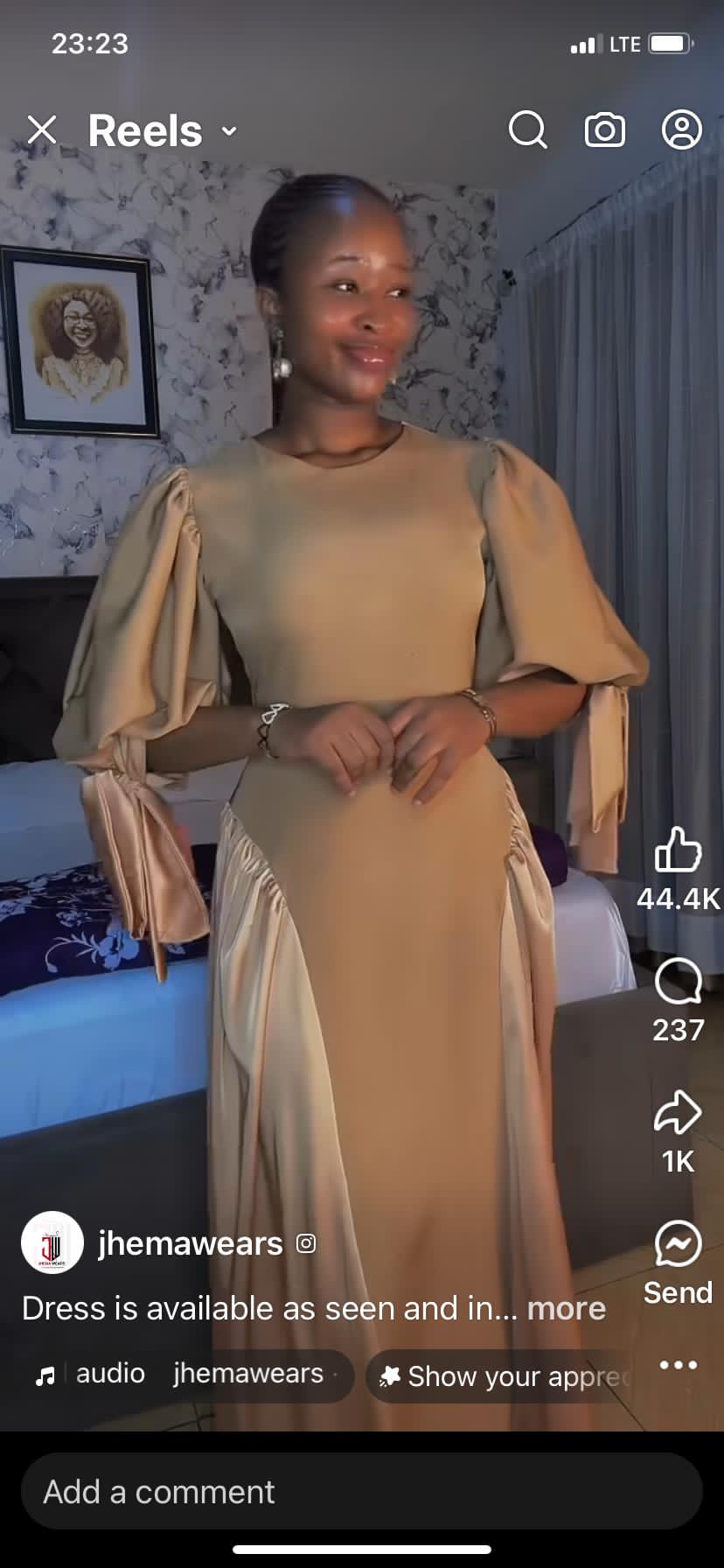Focus the Add a comment field

click(x=361, y=1492)
